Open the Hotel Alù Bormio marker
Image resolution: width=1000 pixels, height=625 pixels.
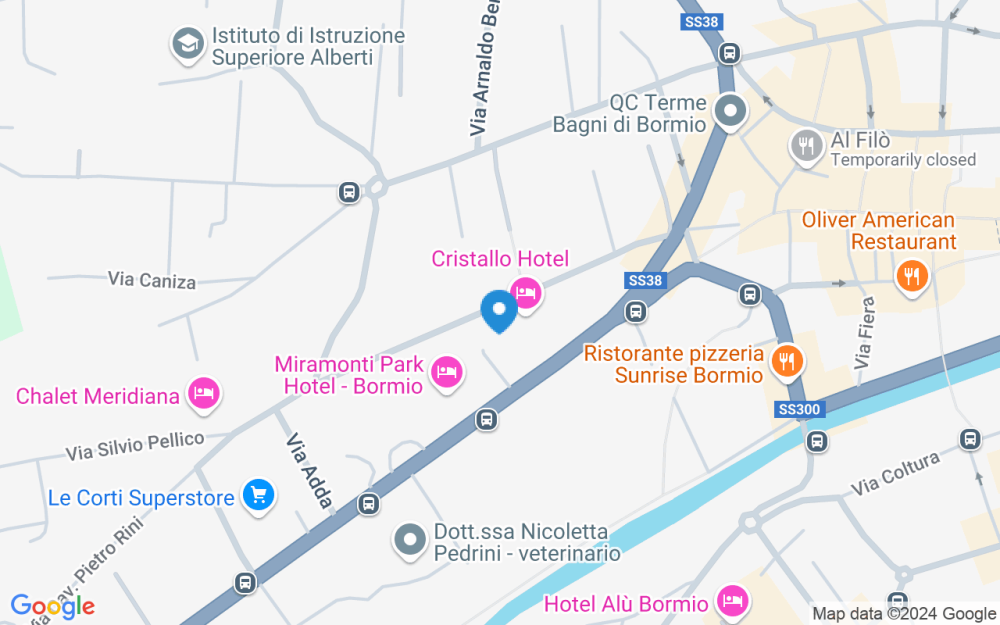tap(732, 601)
